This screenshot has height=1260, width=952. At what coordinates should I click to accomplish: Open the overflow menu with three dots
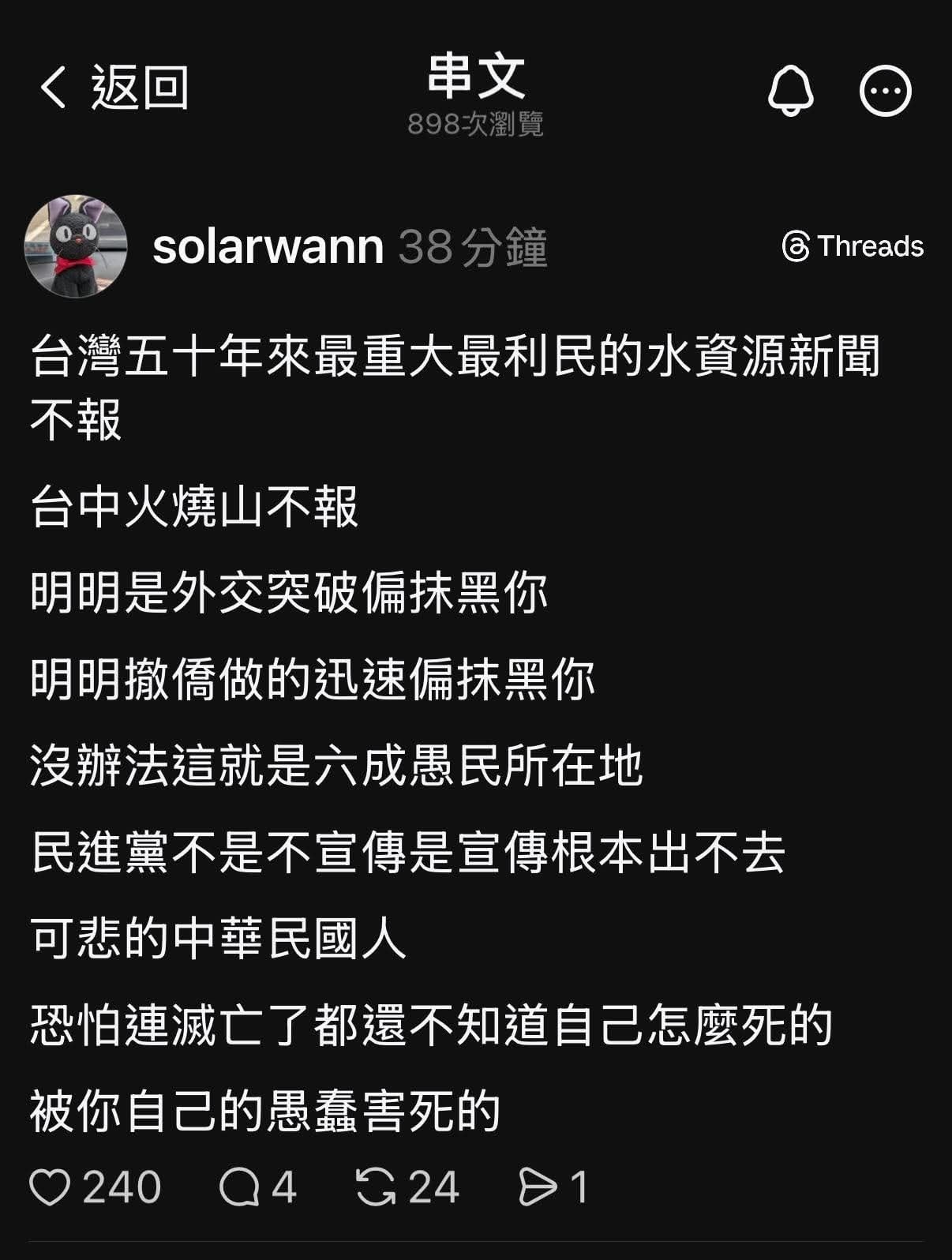coord(885,90)
